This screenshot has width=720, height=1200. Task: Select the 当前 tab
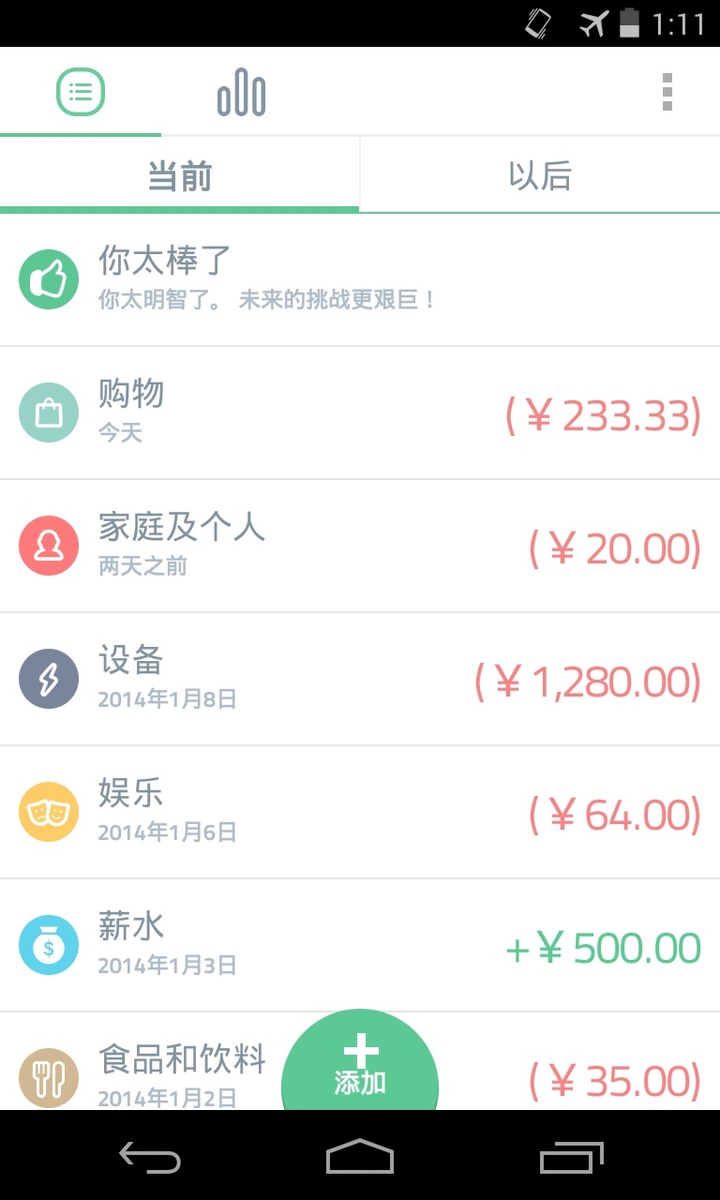pos(180,176)
